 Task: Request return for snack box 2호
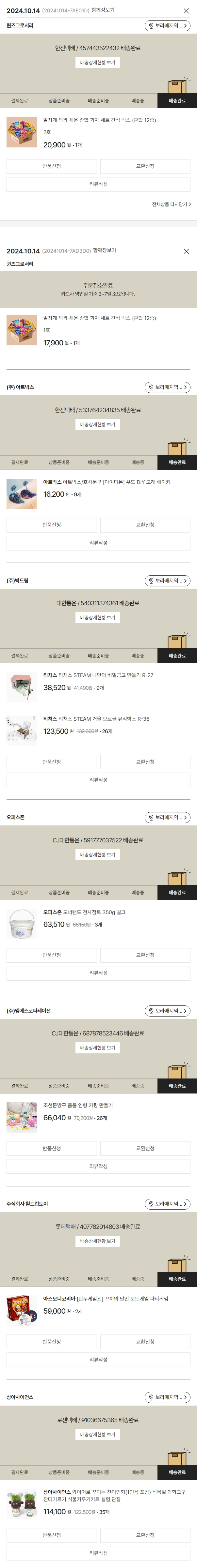coord(52,166)
